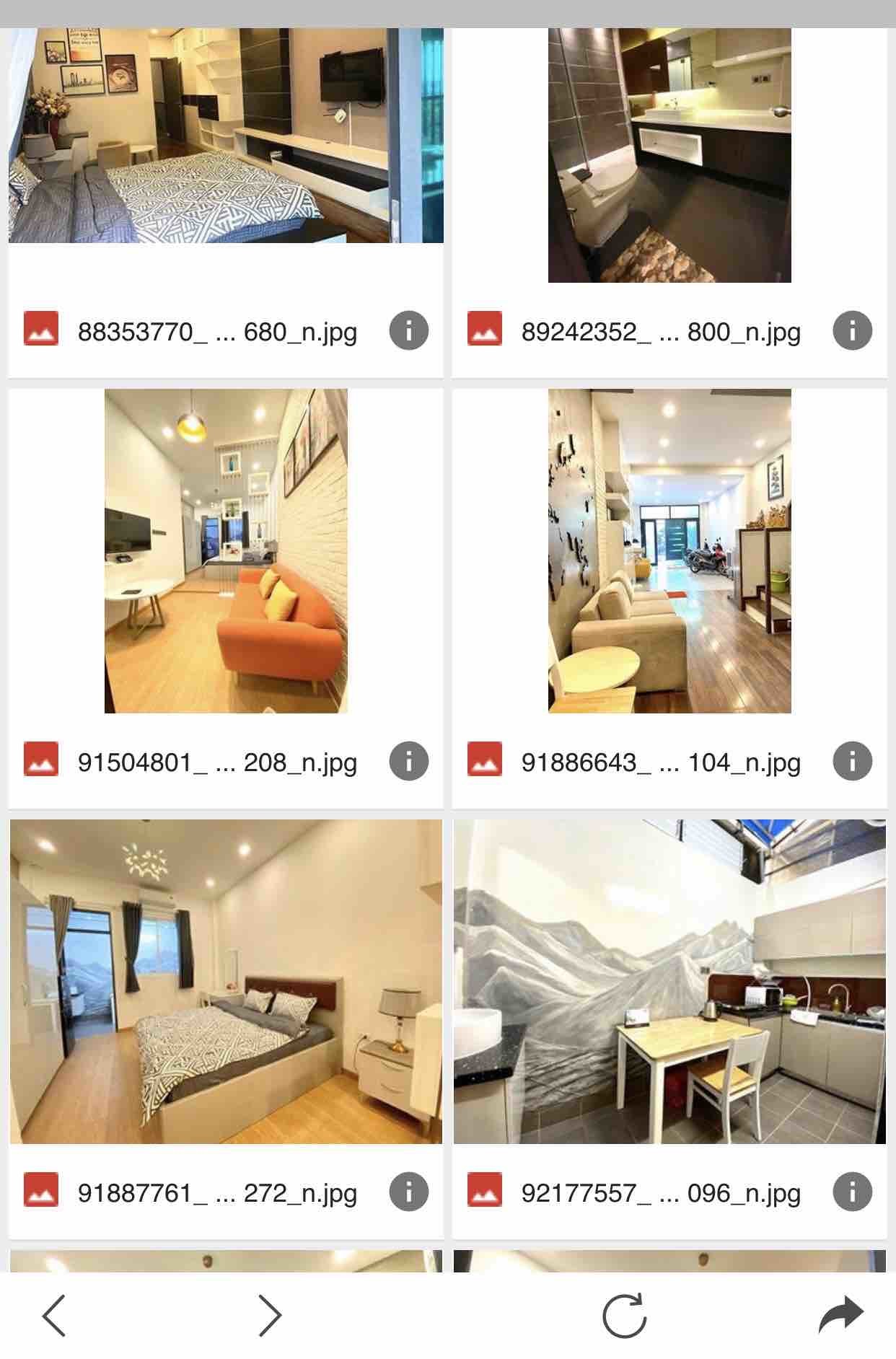Show info for 91886643_...104_n.jpg

tap(852, 761)
